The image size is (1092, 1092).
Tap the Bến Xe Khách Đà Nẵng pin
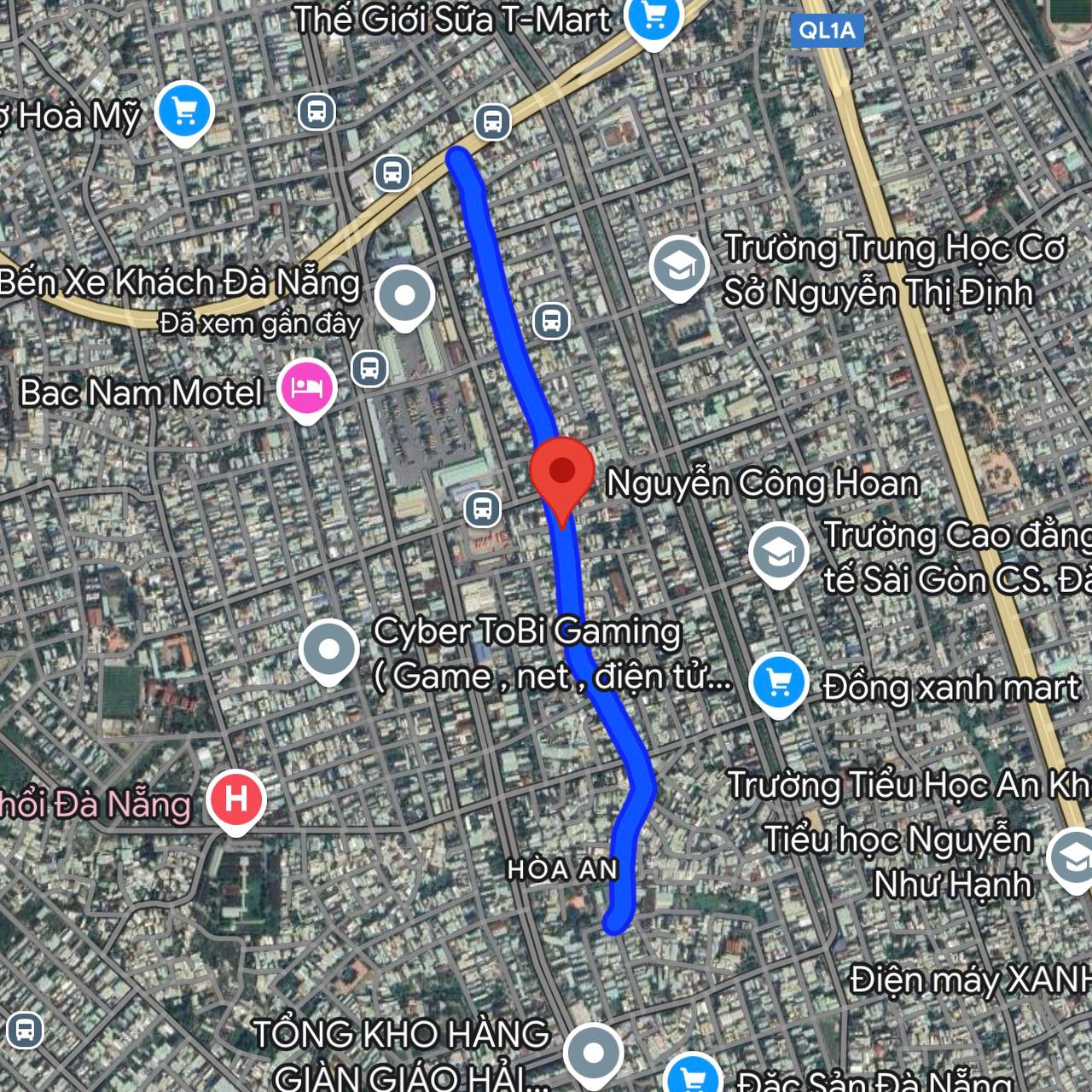(405, 295)
